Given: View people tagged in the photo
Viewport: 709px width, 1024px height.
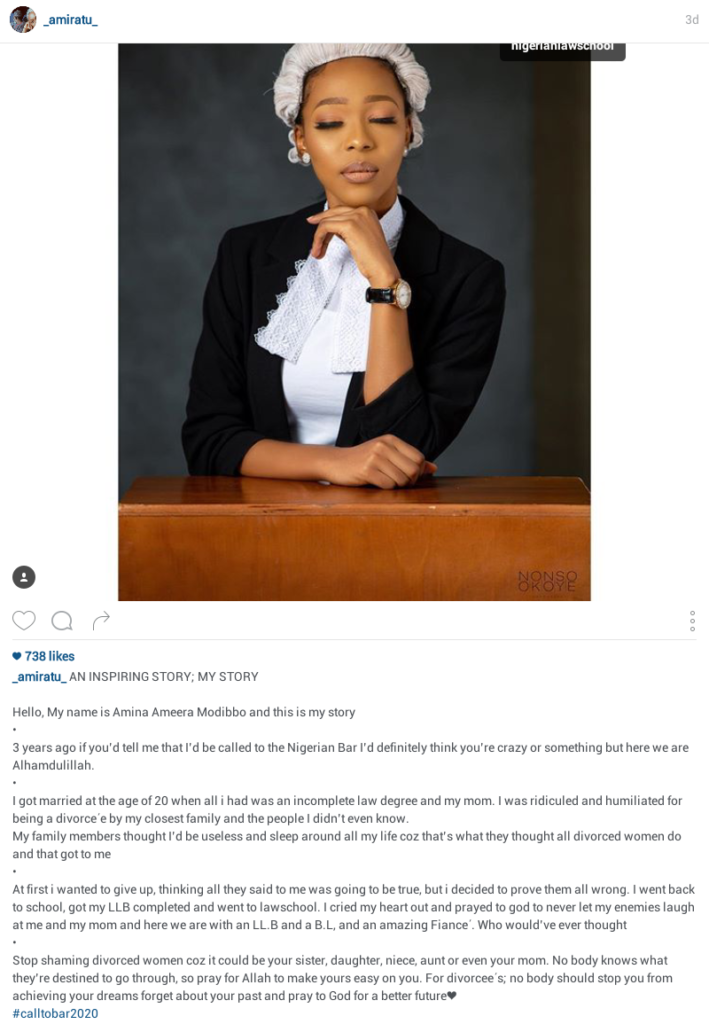Looking at the screenshot, I should pos(24,577).
